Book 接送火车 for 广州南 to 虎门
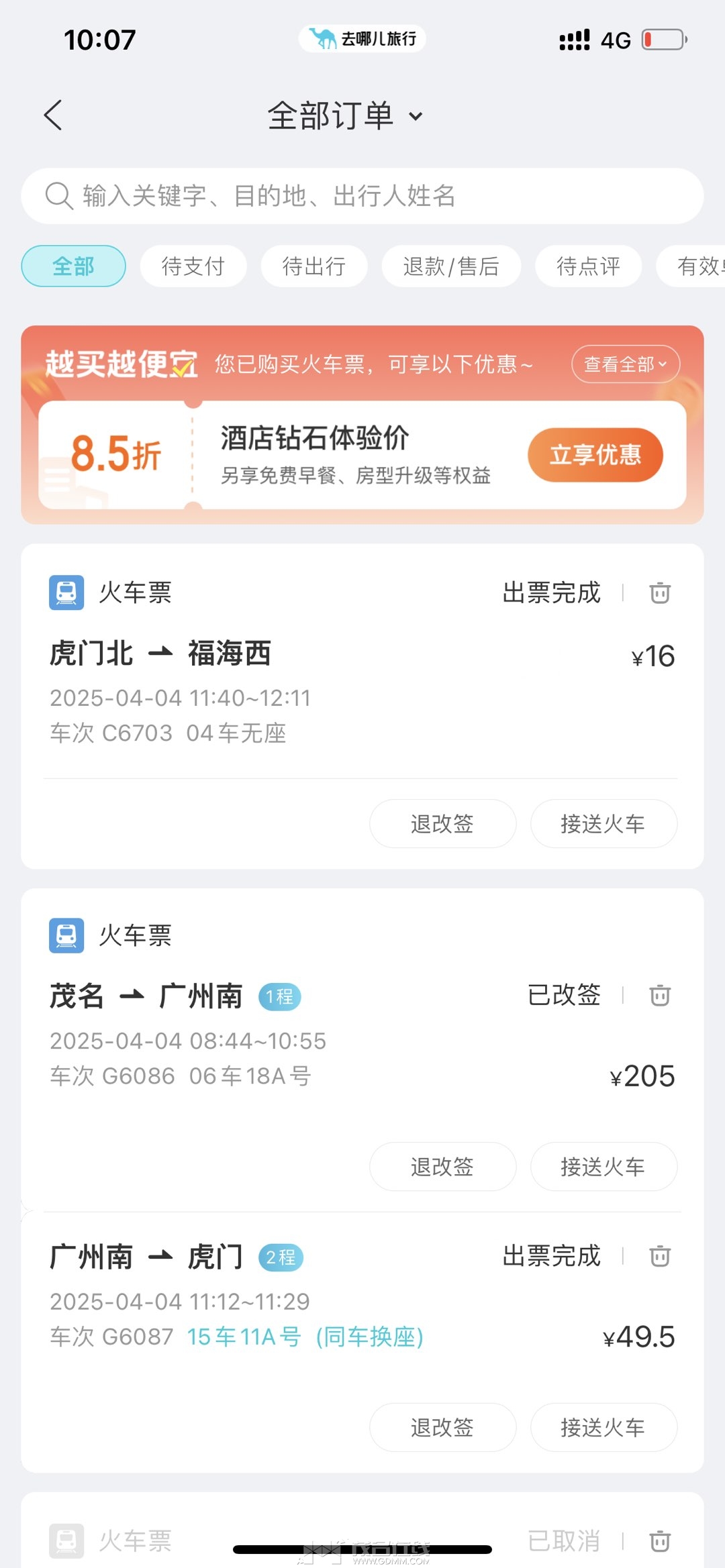This screenshot has height=1568, width=725. coord(603,1428)
